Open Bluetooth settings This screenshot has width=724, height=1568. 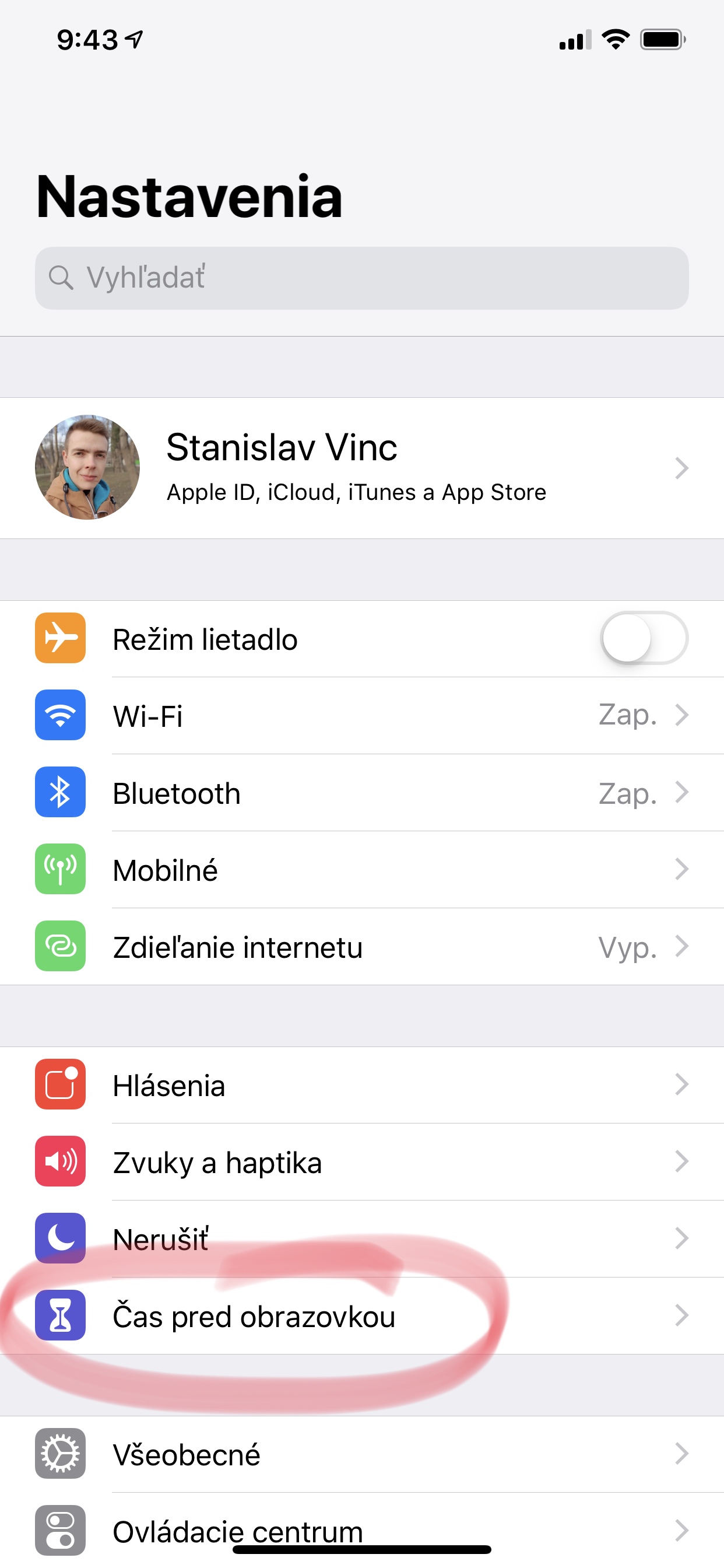tap(362, 793)
